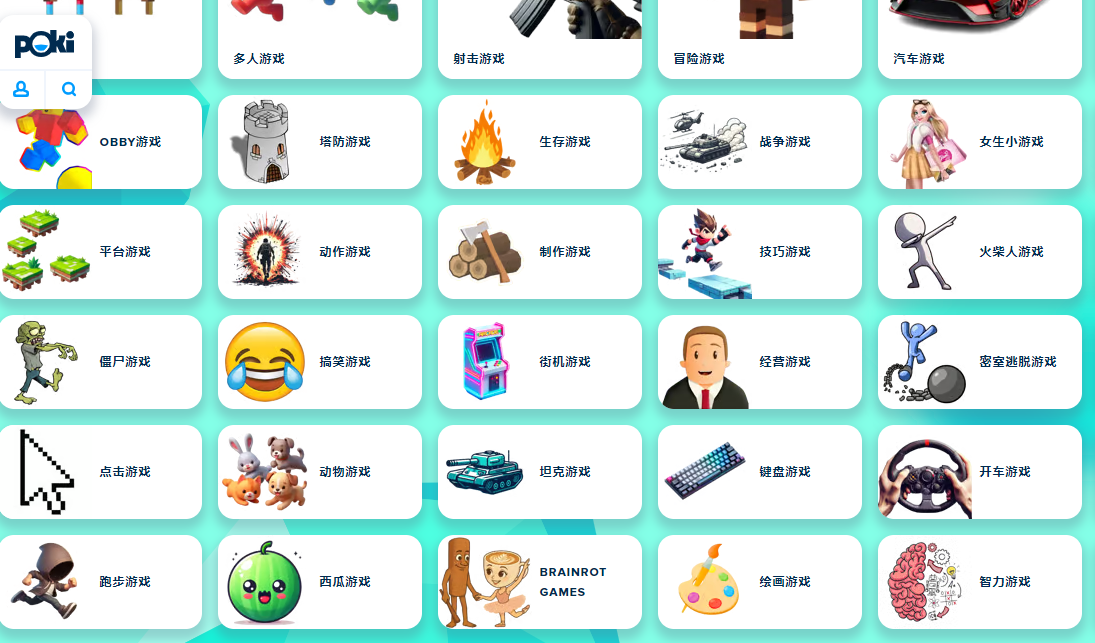Browse 生存游戏 category
This screenshot has height=643, width=1095.
pos(540,142)
